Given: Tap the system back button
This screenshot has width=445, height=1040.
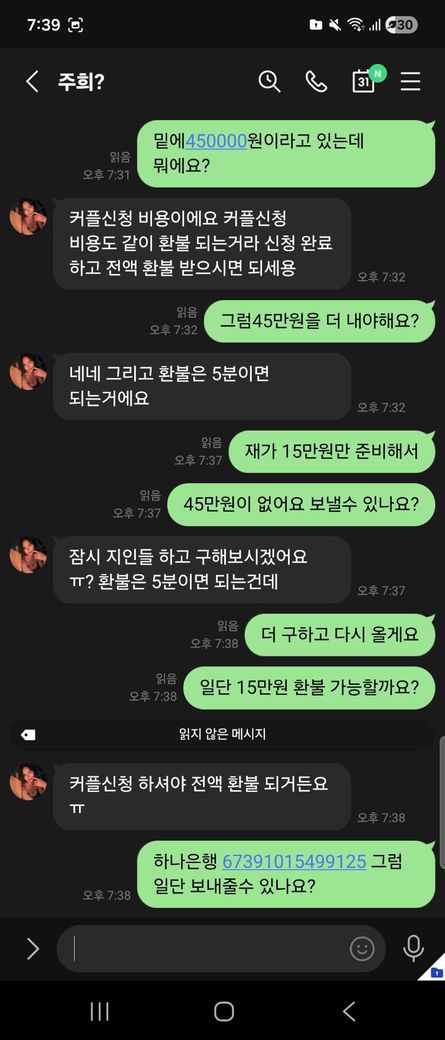Looking at the screenshot, I should (349, 1011).
